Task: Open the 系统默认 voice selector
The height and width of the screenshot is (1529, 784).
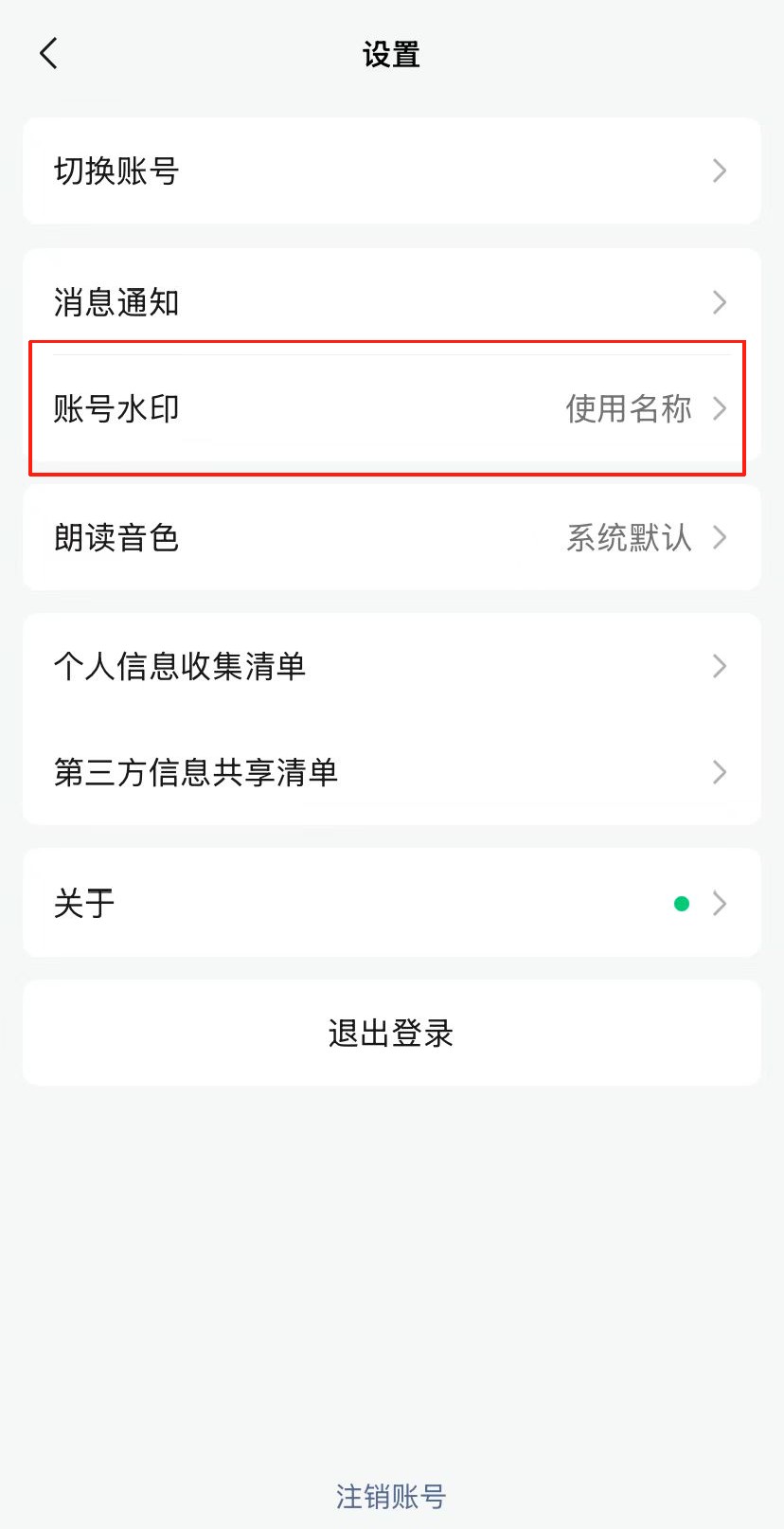Action: 630,538
